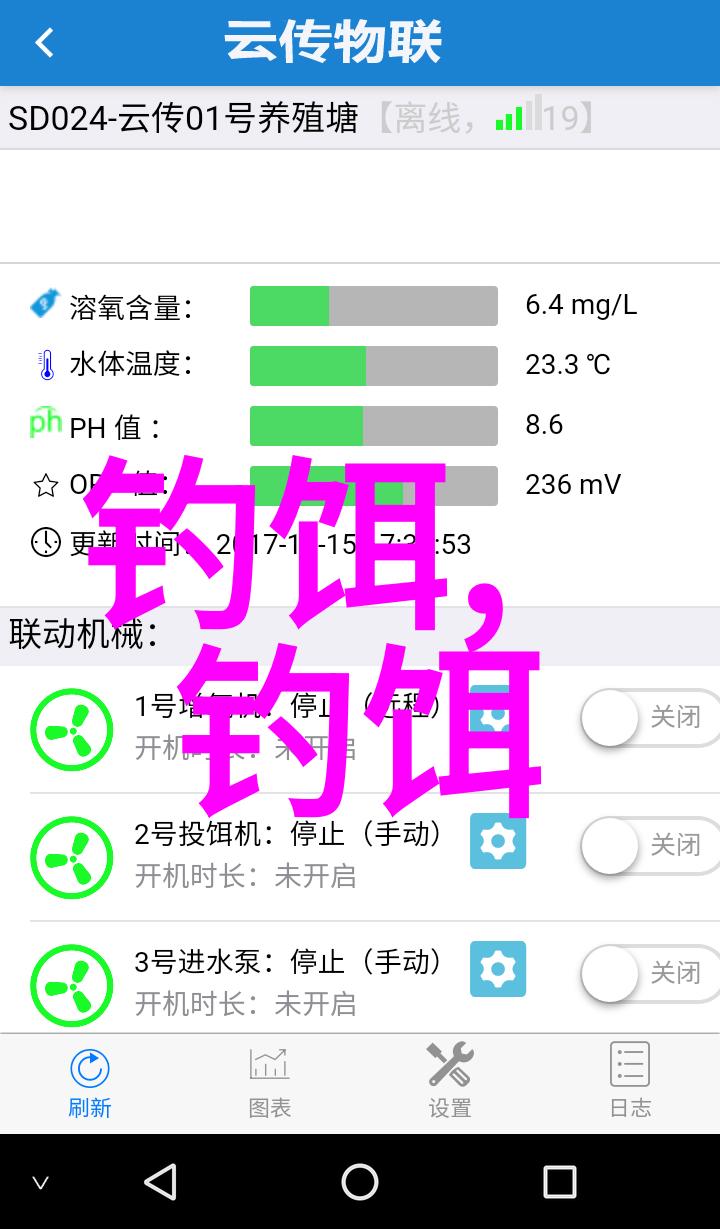Open the gear settings for 2号投饵机
The height and width of the screenshot is (1229, 720).
coord(498,841)
